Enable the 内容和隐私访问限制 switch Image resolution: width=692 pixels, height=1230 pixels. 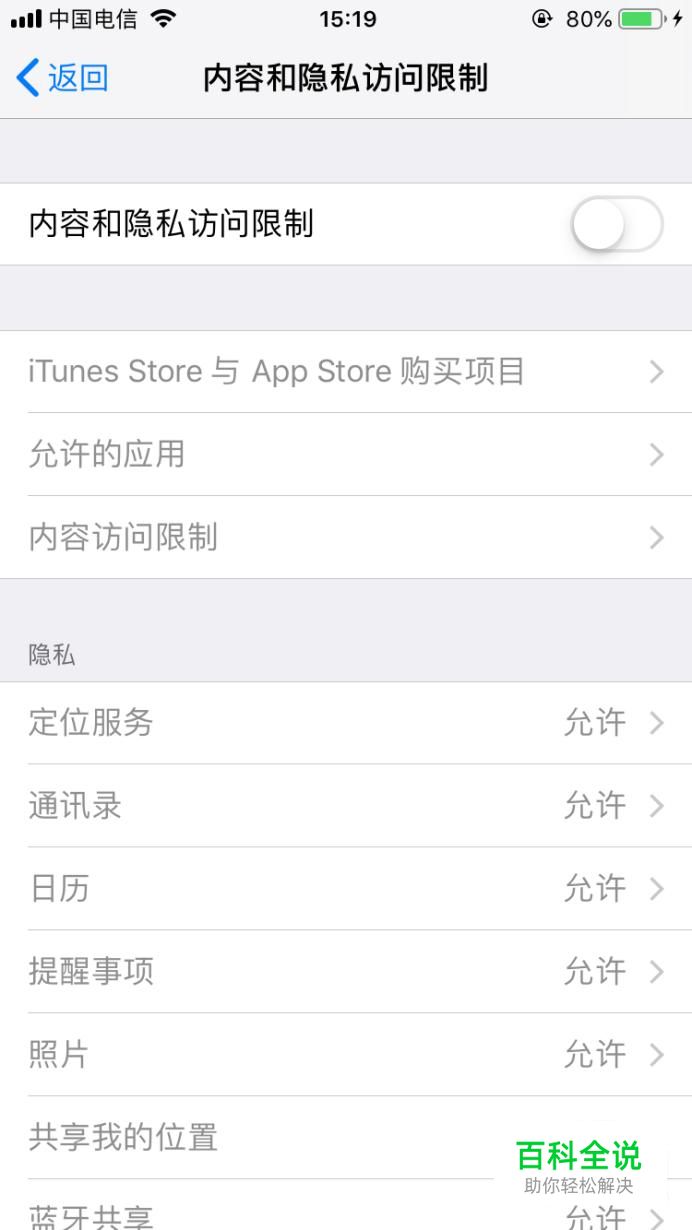[617, 224]
